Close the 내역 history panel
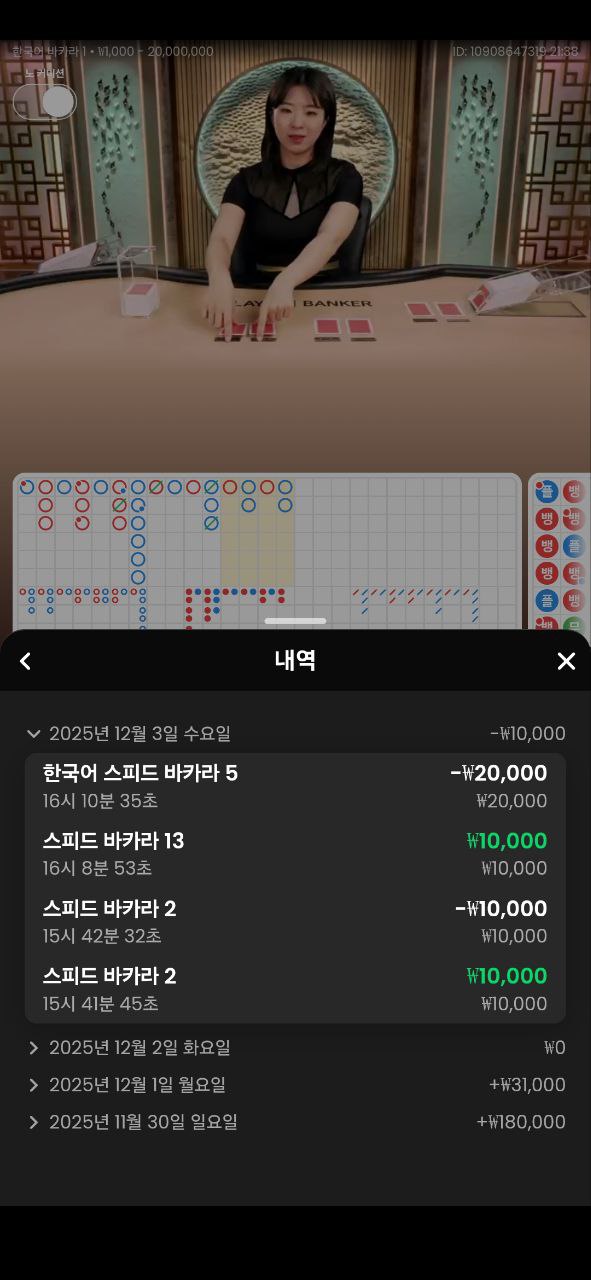This screenshot has height=1280, width=591. [566, 661]
